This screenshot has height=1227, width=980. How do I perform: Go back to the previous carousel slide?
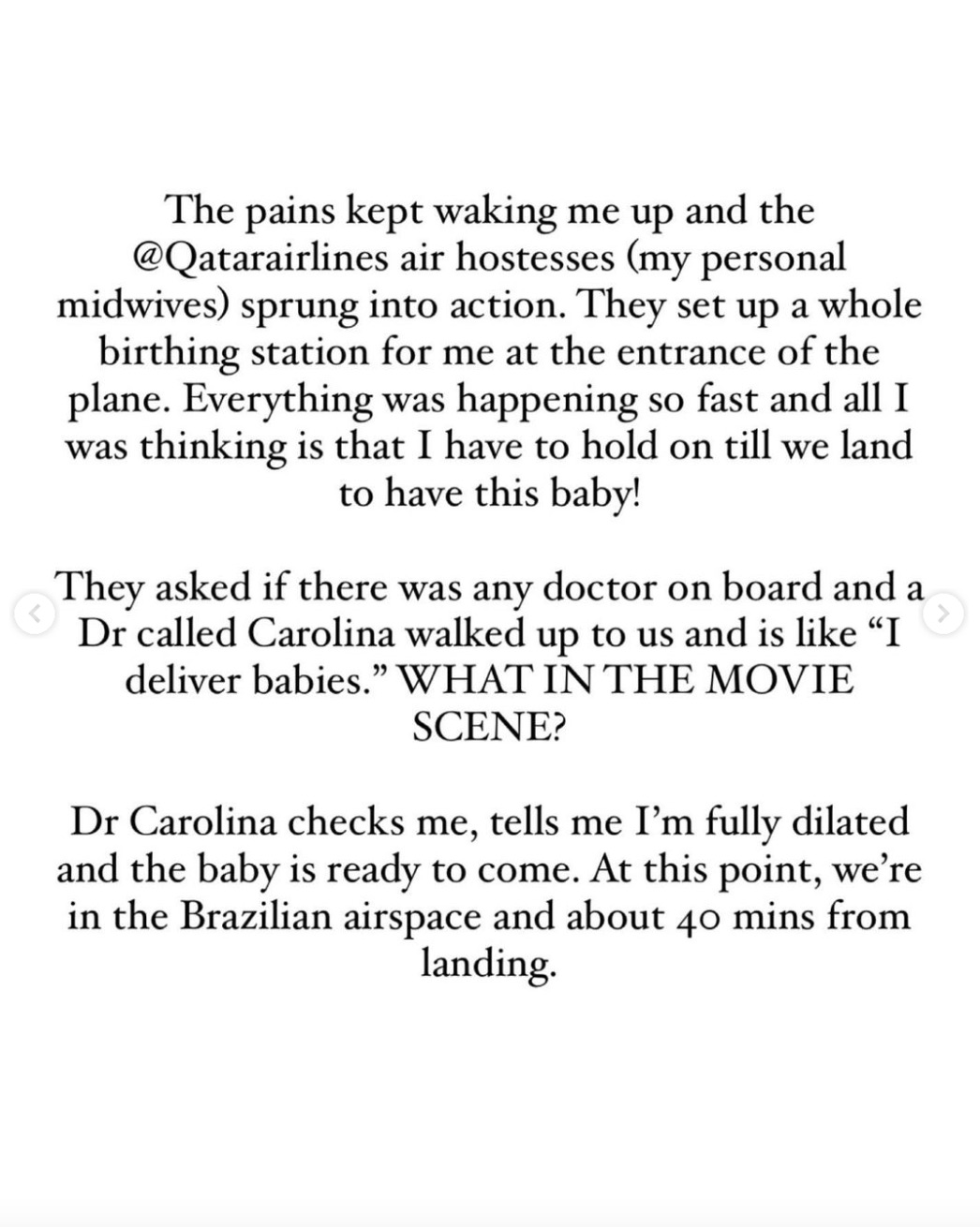coord(34,613)
